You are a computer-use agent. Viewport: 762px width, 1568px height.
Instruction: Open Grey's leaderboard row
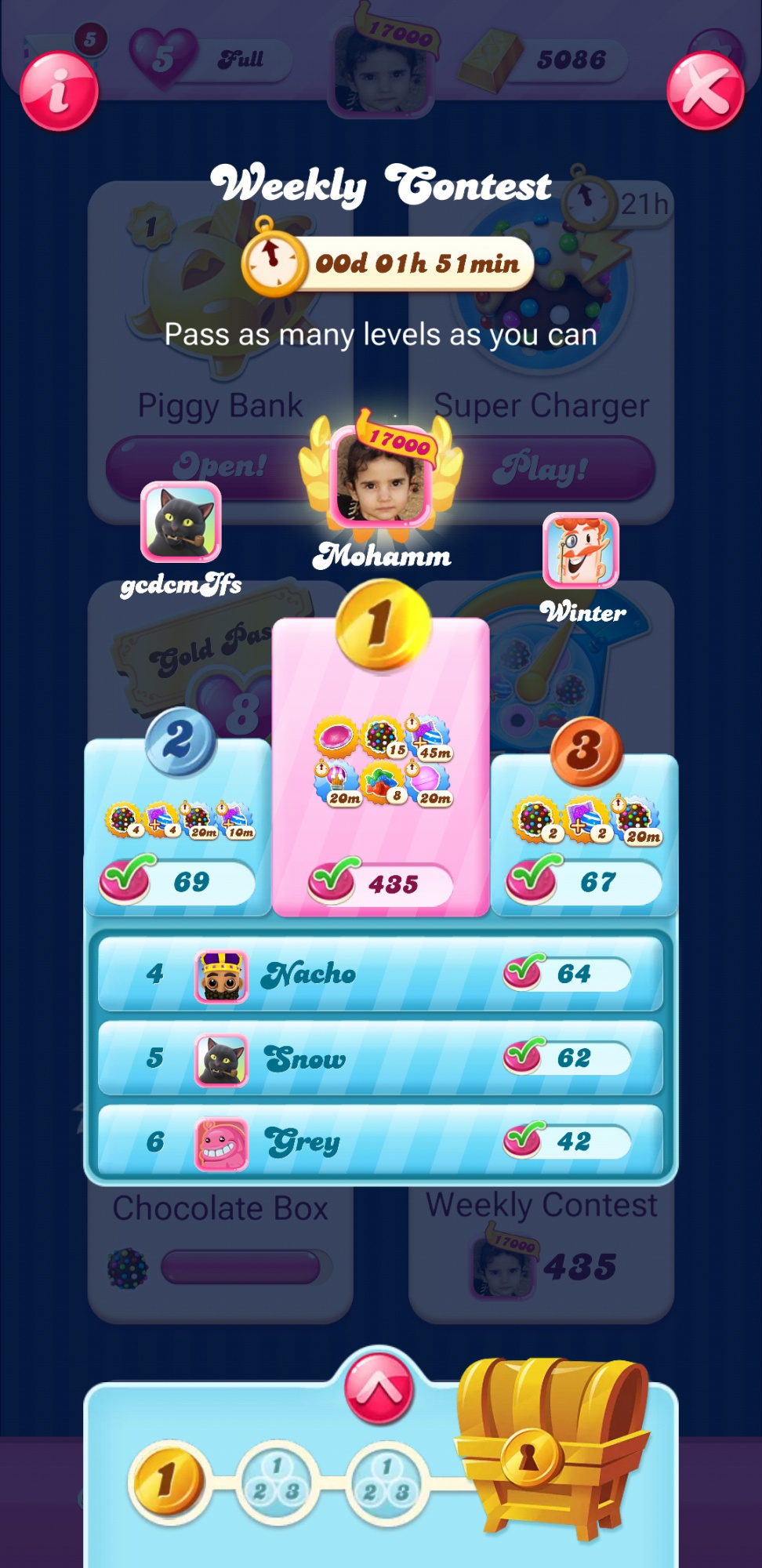coord(380,1142)
